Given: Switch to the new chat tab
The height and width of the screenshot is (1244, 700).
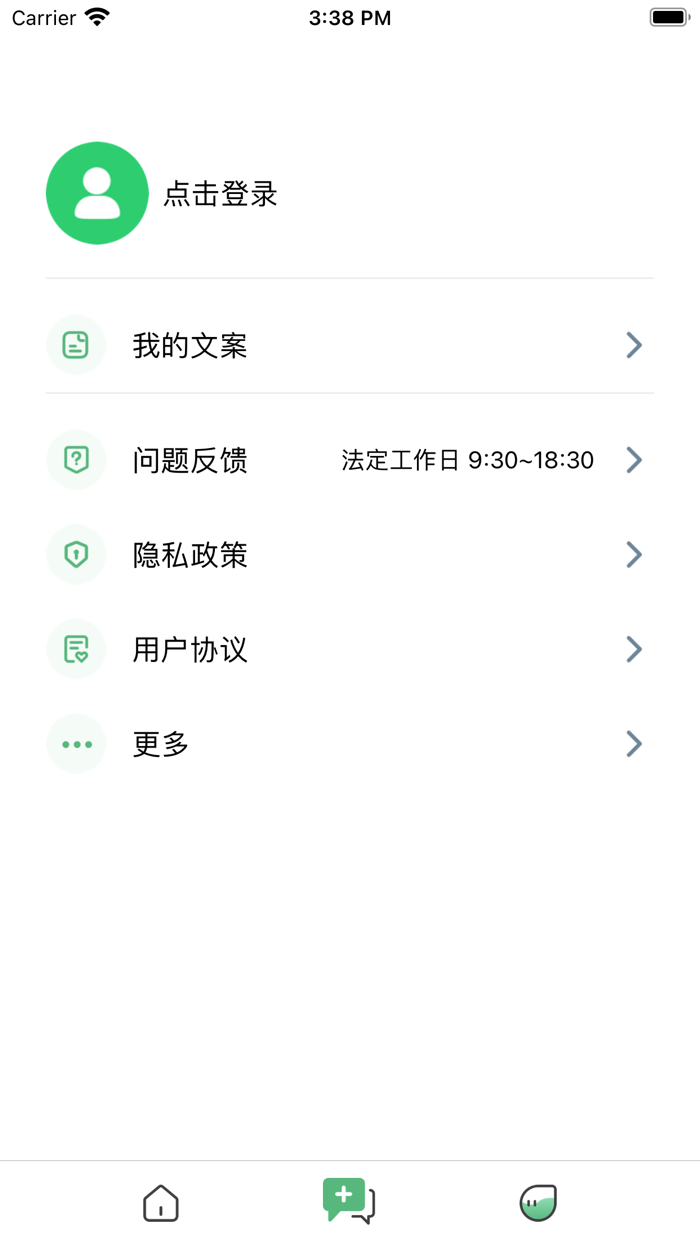Looking at the screenshot, I should tap(349, 1201).
